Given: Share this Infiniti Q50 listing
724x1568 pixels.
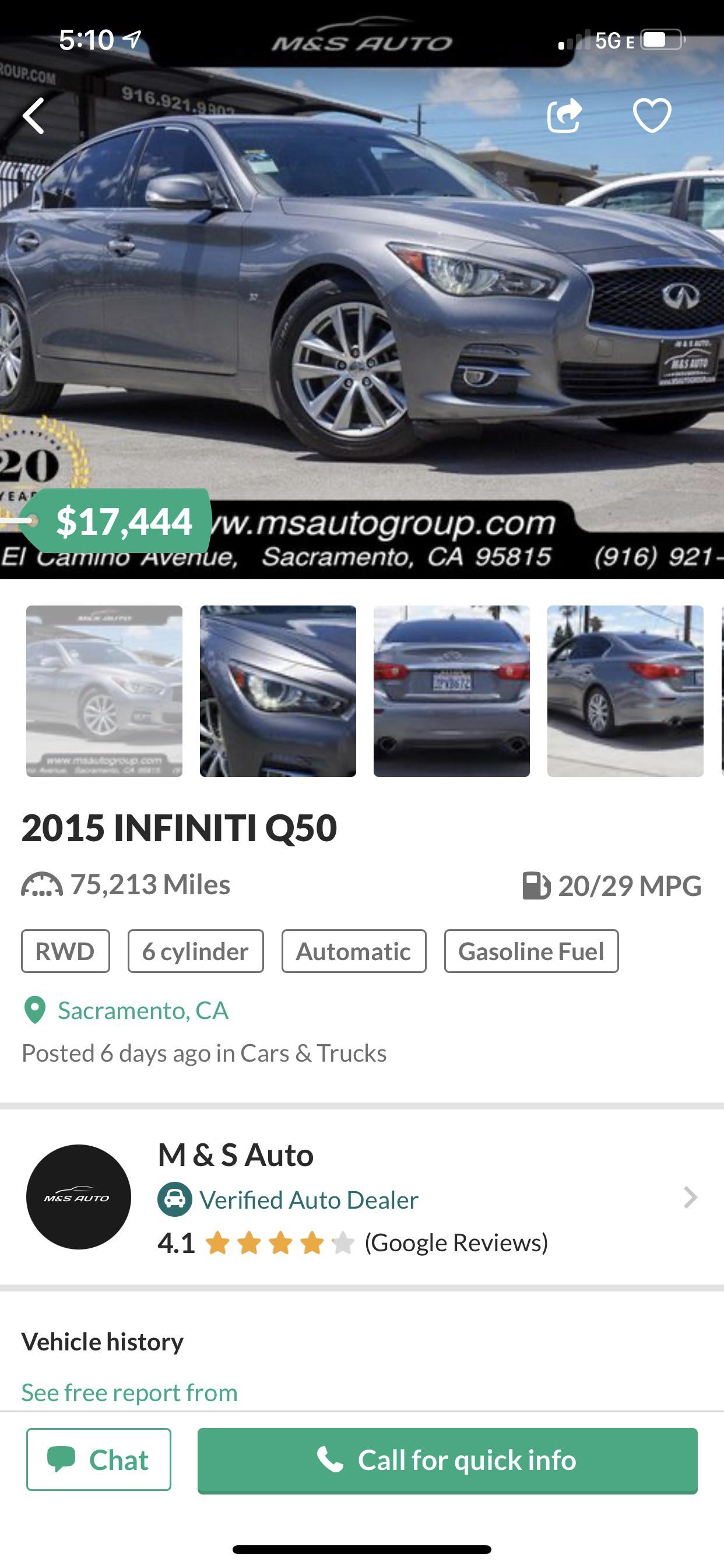Looking at the screenshot, I should 564,116.
